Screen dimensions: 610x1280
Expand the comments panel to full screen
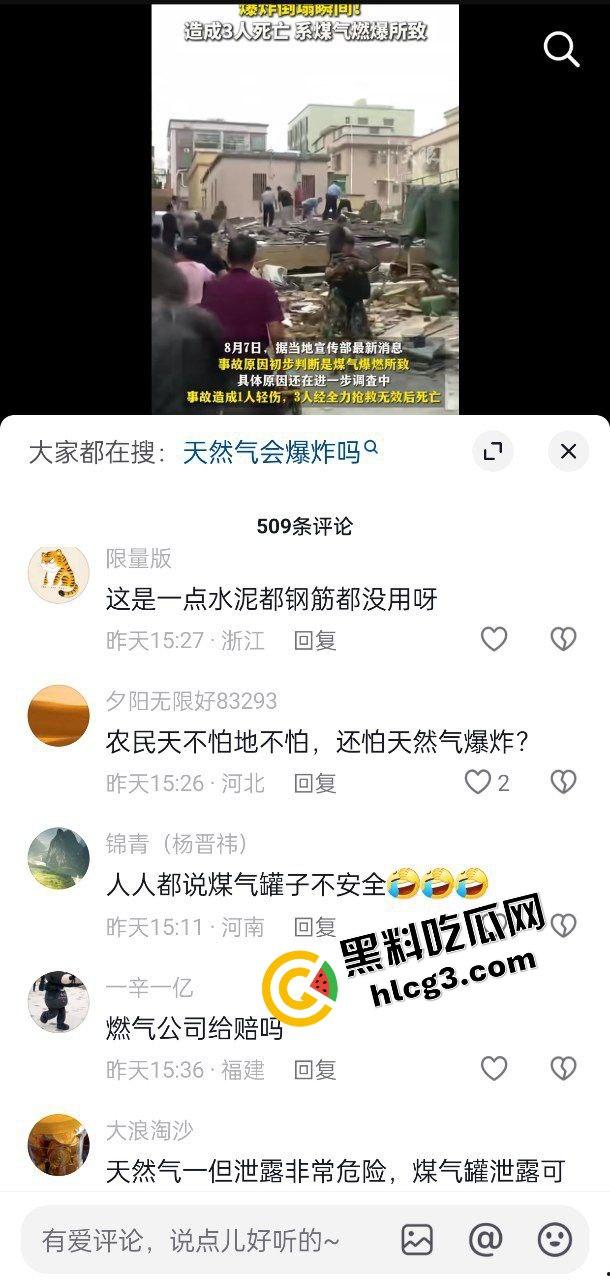(x=492, y=452)
